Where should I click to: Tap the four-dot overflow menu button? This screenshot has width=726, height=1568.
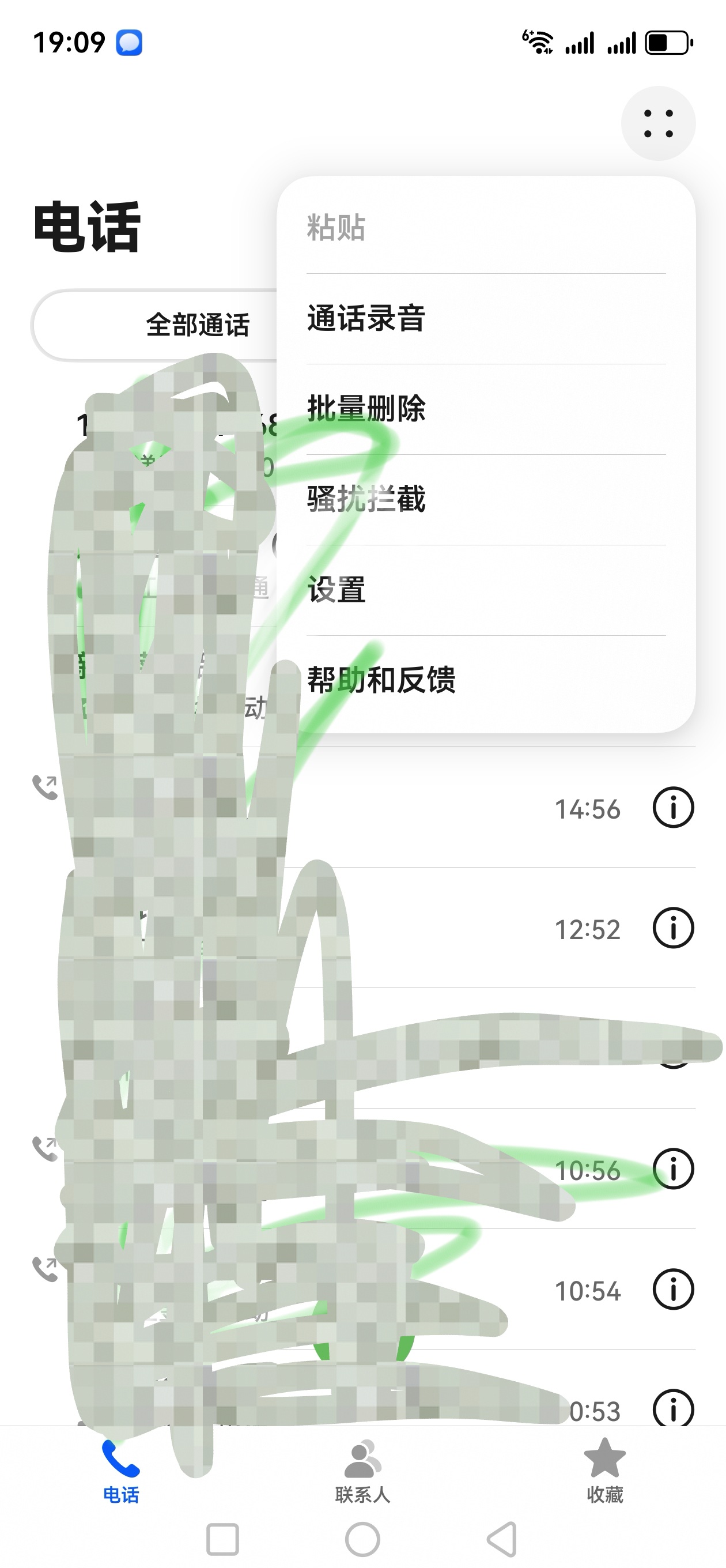click(x=658, y=123)
